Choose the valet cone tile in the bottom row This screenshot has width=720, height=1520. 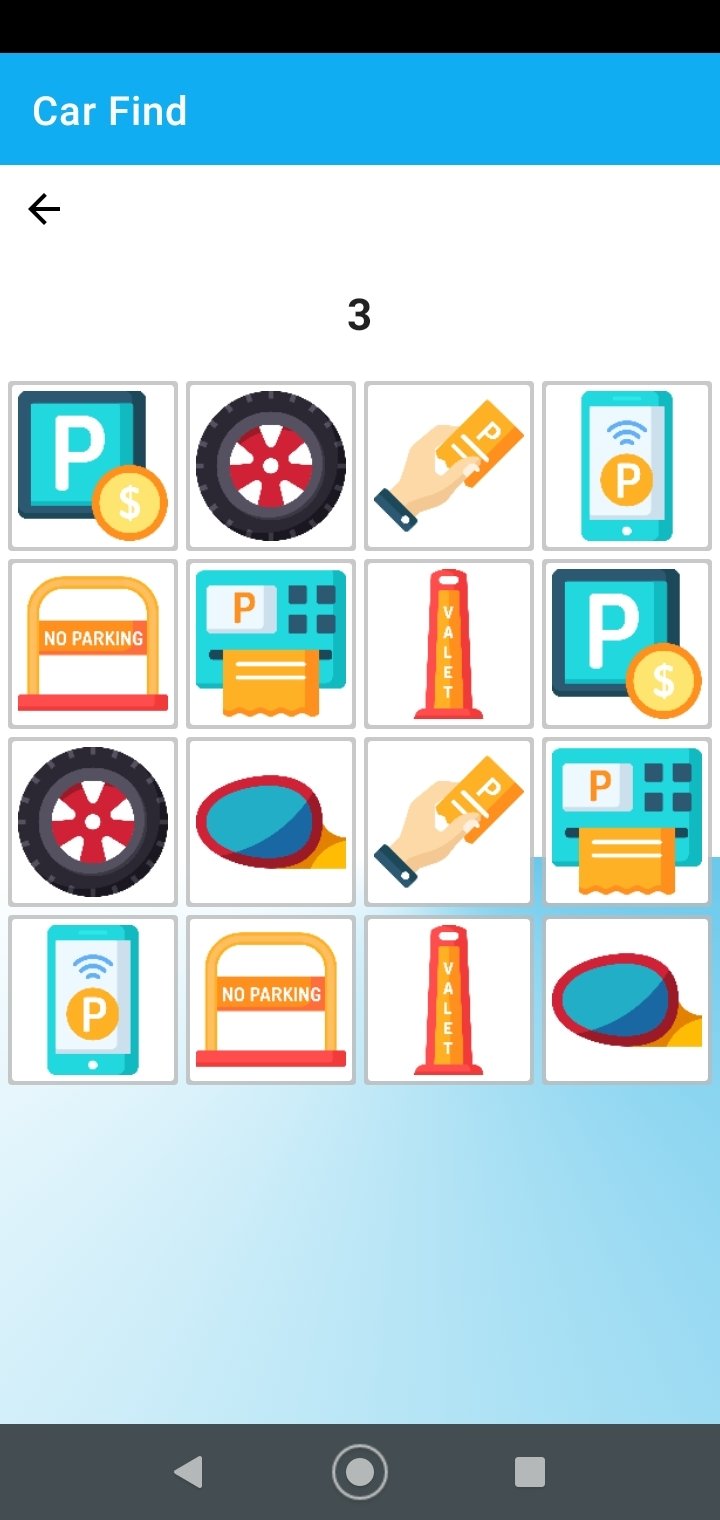(x=449, y=1000)
